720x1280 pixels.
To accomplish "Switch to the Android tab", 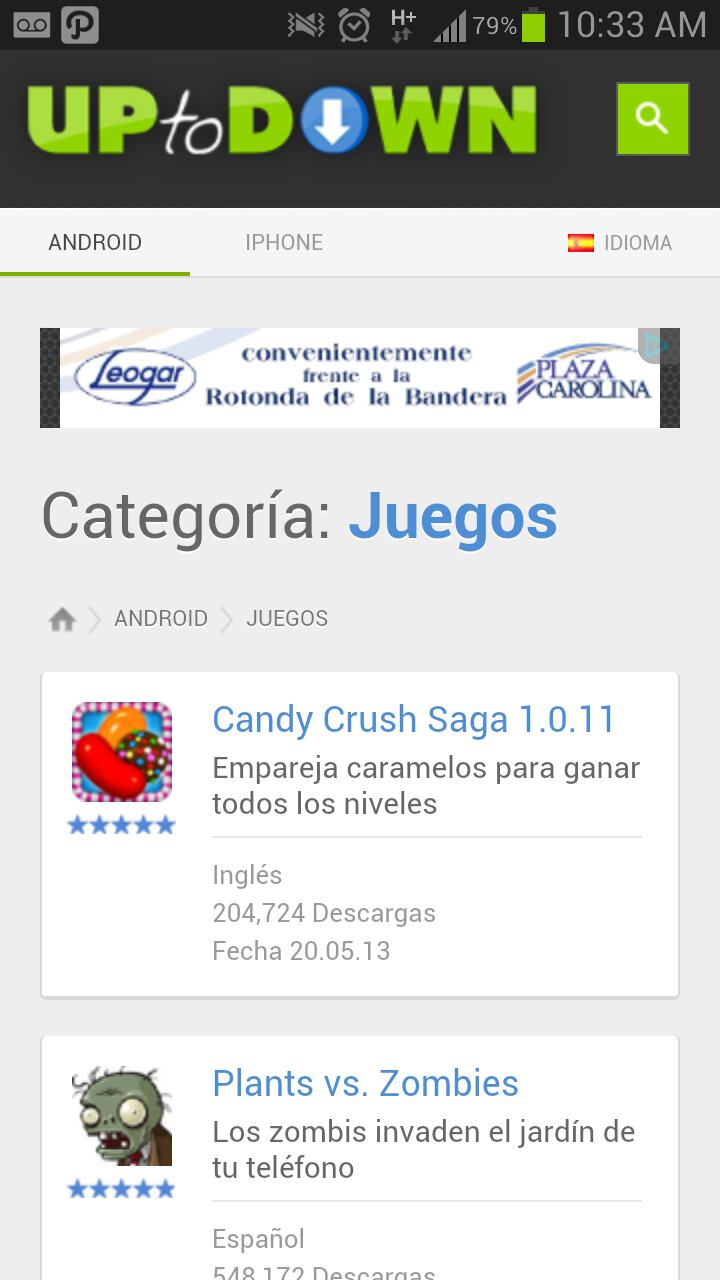I will click(x=95, y=243).
